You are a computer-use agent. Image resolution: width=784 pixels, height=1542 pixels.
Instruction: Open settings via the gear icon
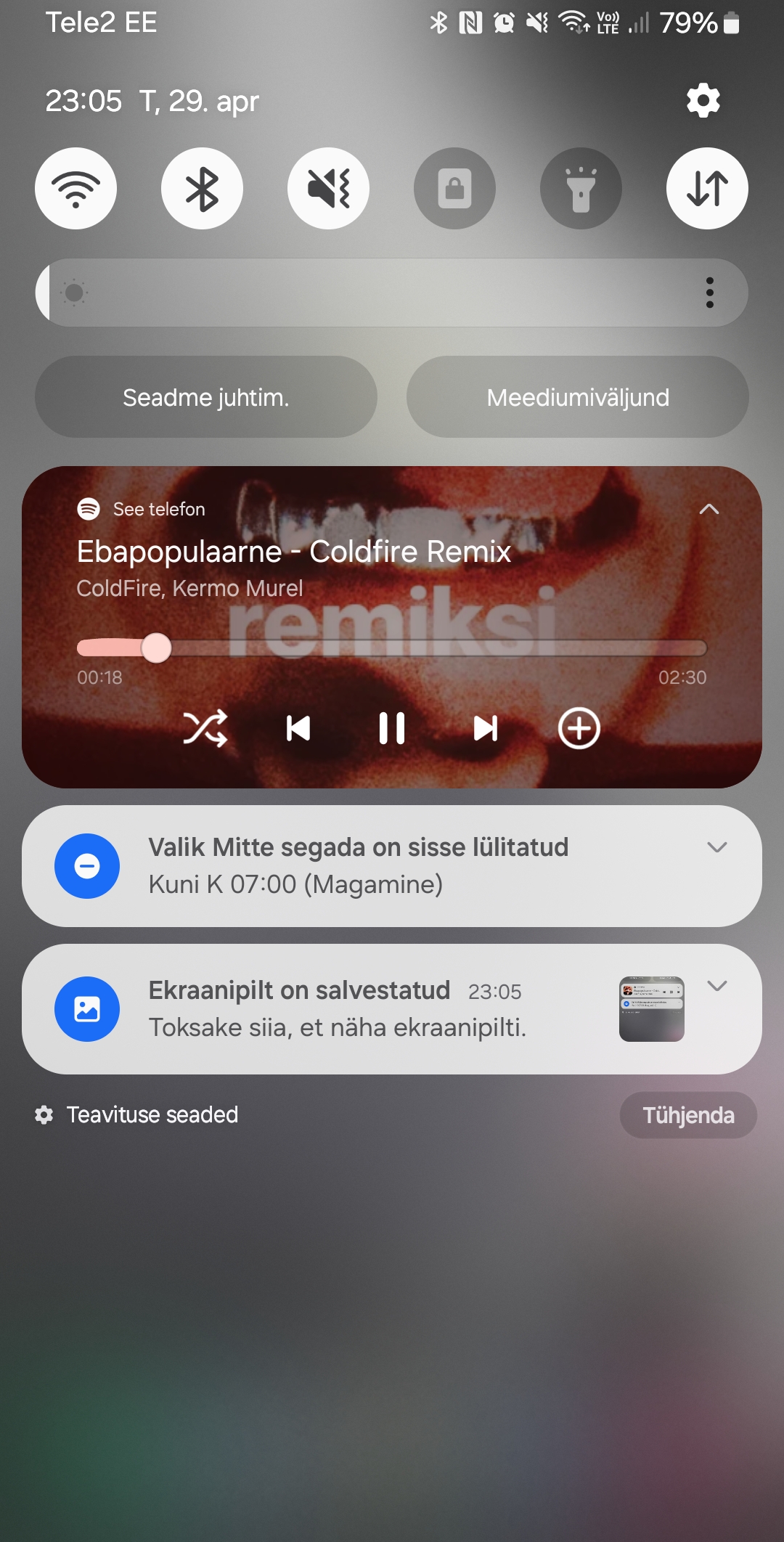pos(703,100)
